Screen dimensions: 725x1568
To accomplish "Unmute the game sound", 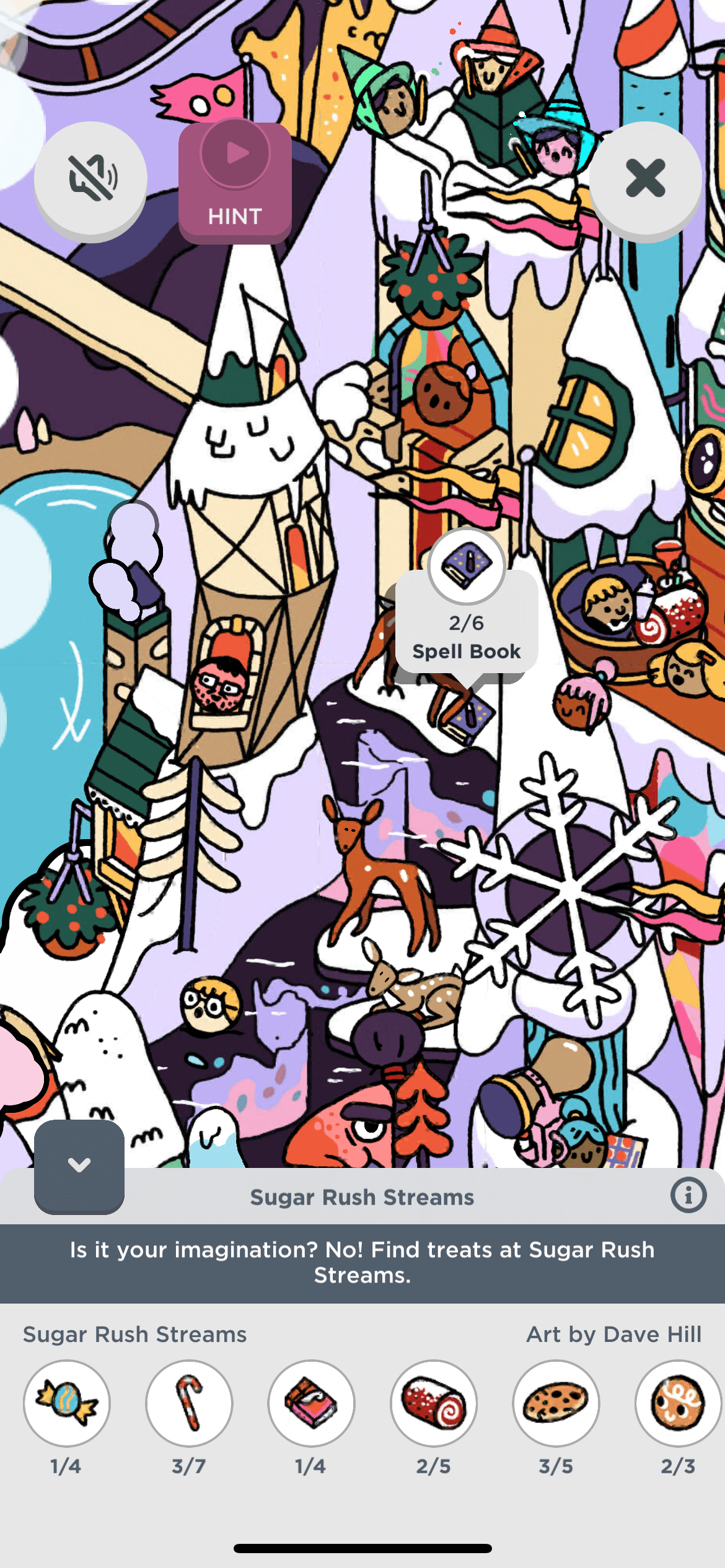I will (91, 179).
